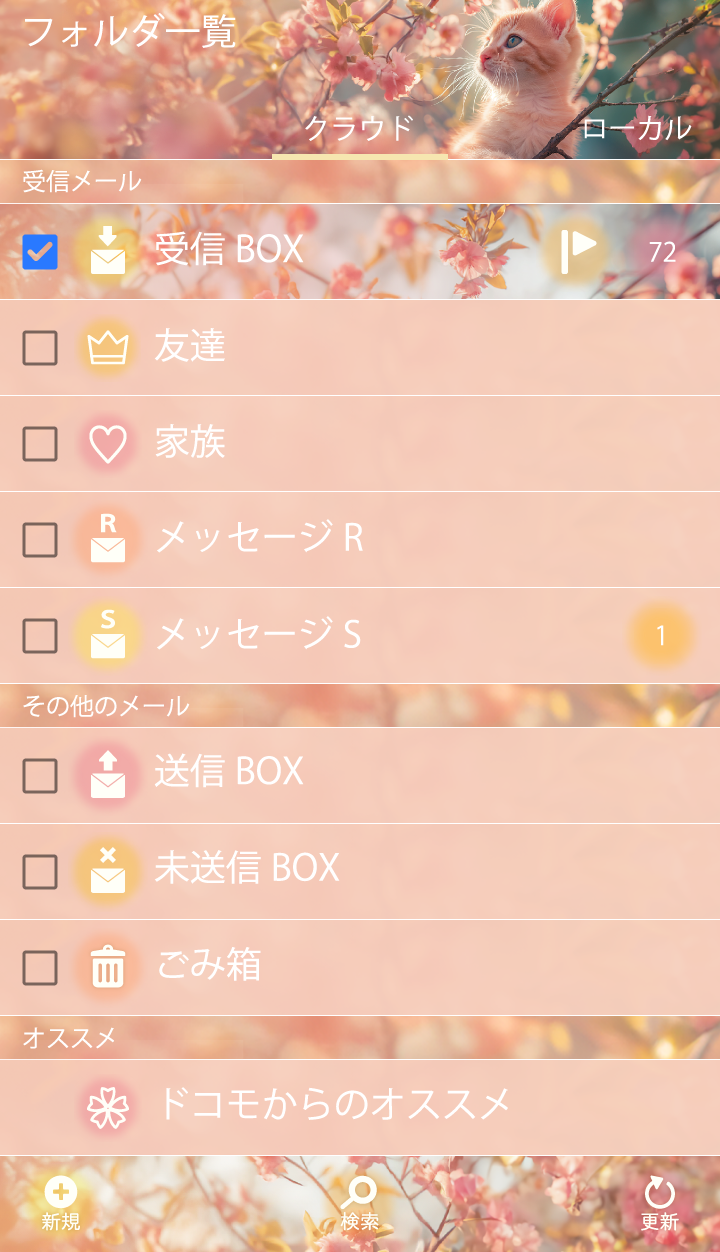
Task: Open 検索 to search mail
Action: (360, 1203)
